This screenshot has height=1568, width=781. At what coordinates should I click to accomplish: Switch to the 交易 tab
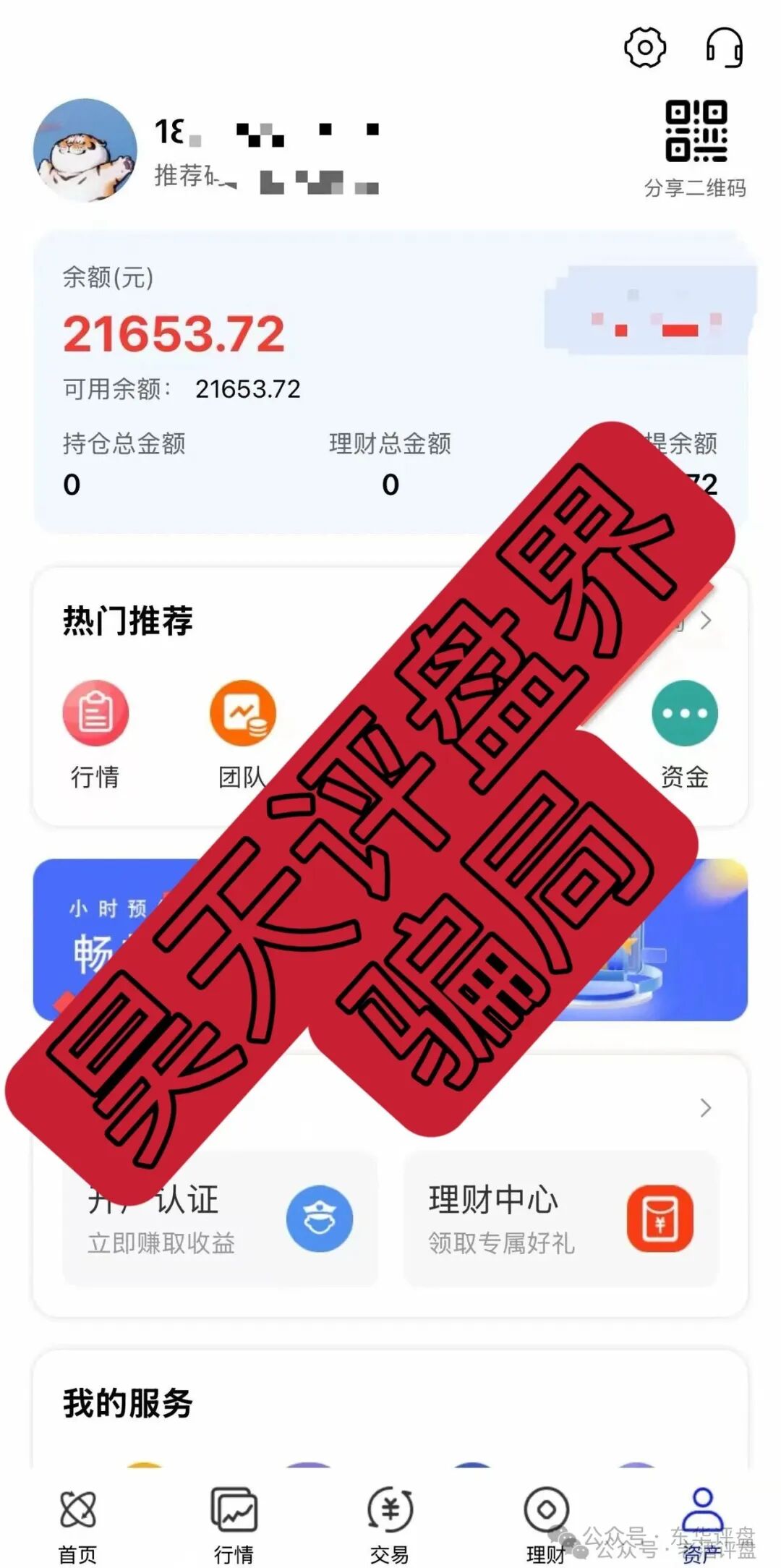[390, 1524]
